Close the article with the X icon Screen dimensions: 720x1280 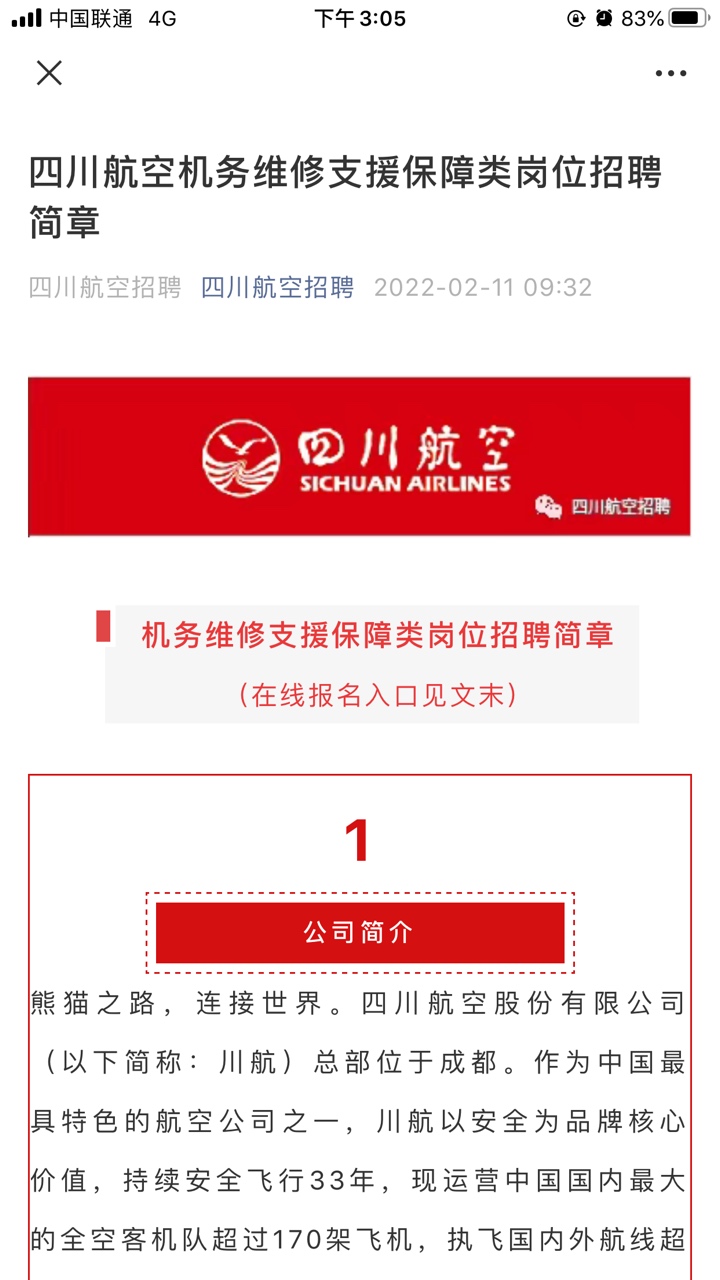49,73
